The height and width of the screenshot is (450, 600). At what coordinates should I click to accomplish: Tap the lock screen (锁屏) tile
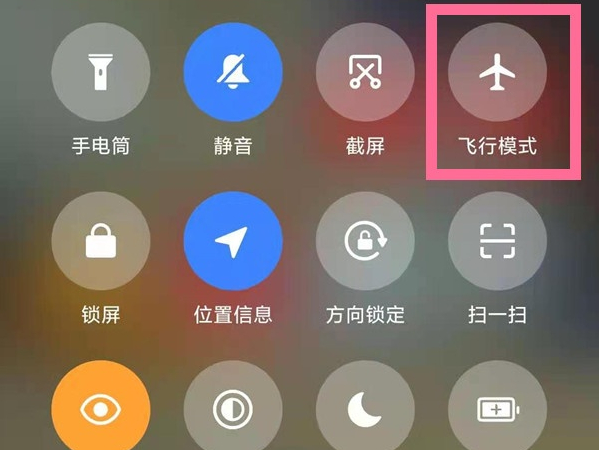101,241
